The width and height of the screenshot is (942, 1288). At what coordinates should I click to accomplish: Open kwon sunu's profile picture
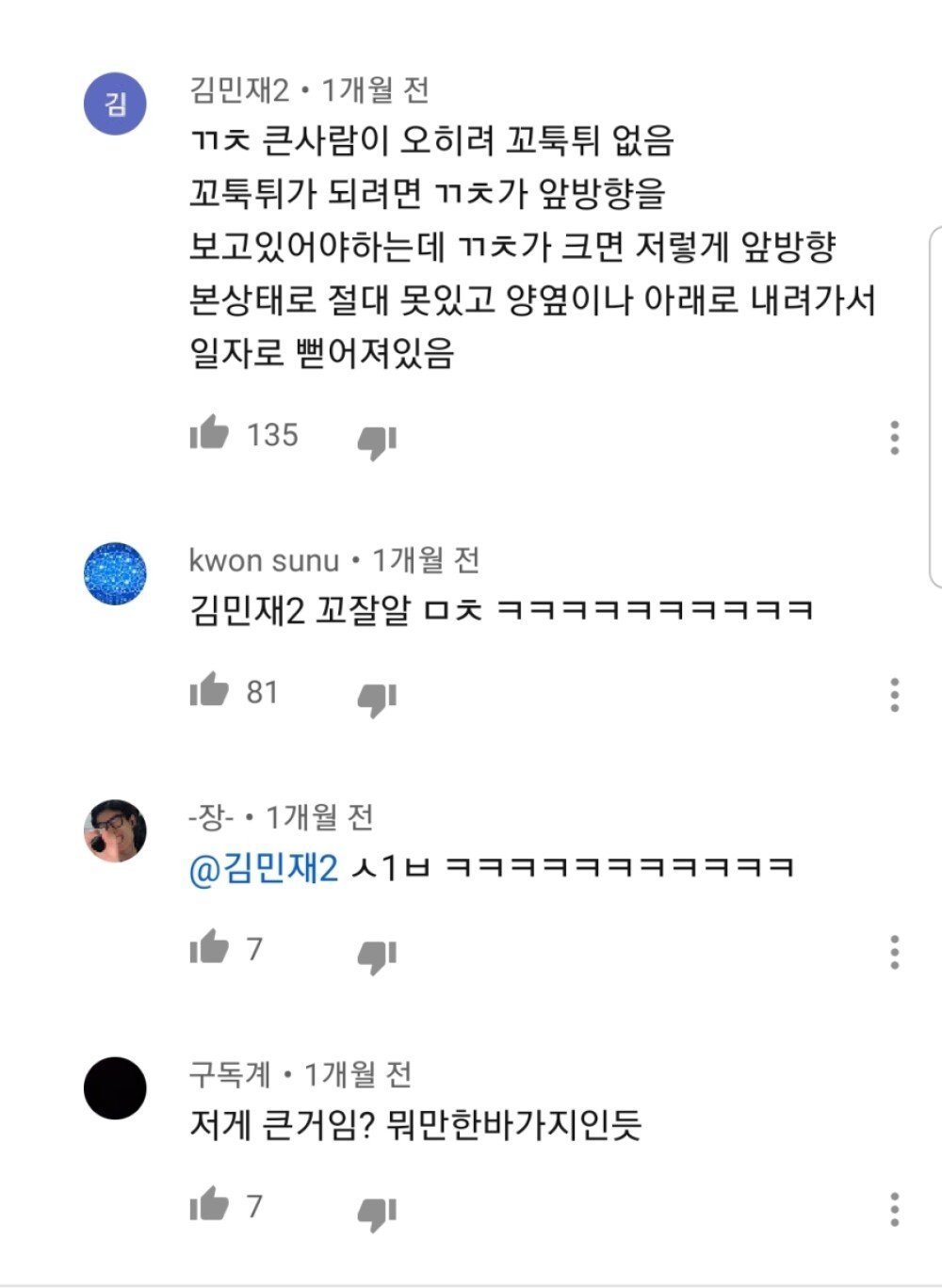point(116,573)
